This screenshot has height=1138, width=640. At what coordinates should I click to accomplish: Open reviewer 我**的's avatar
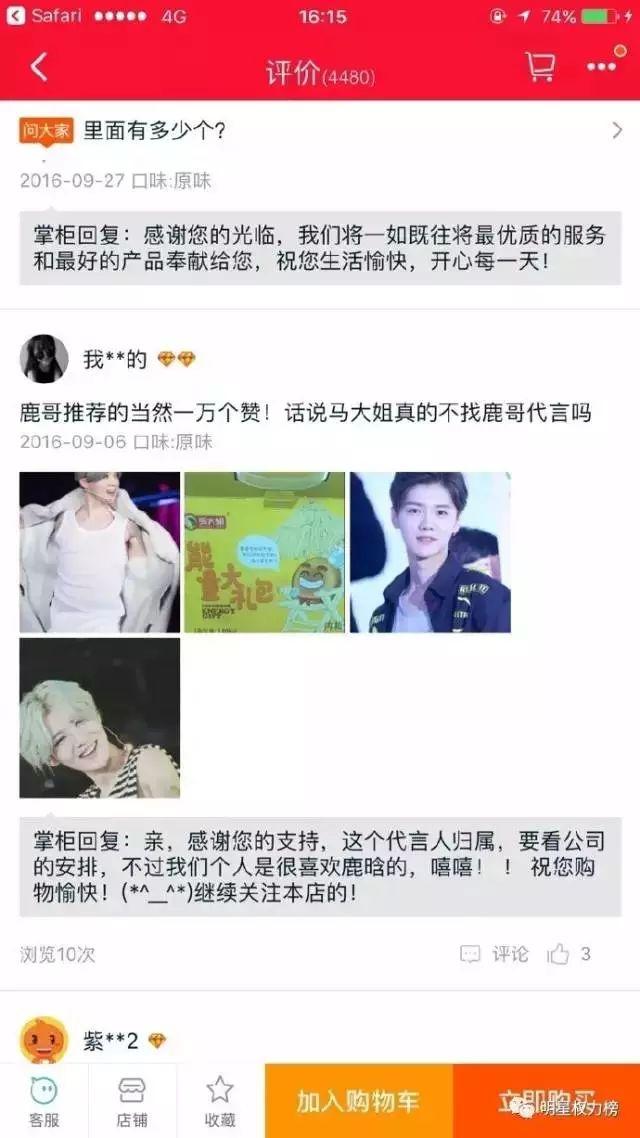tap(44, 359)
